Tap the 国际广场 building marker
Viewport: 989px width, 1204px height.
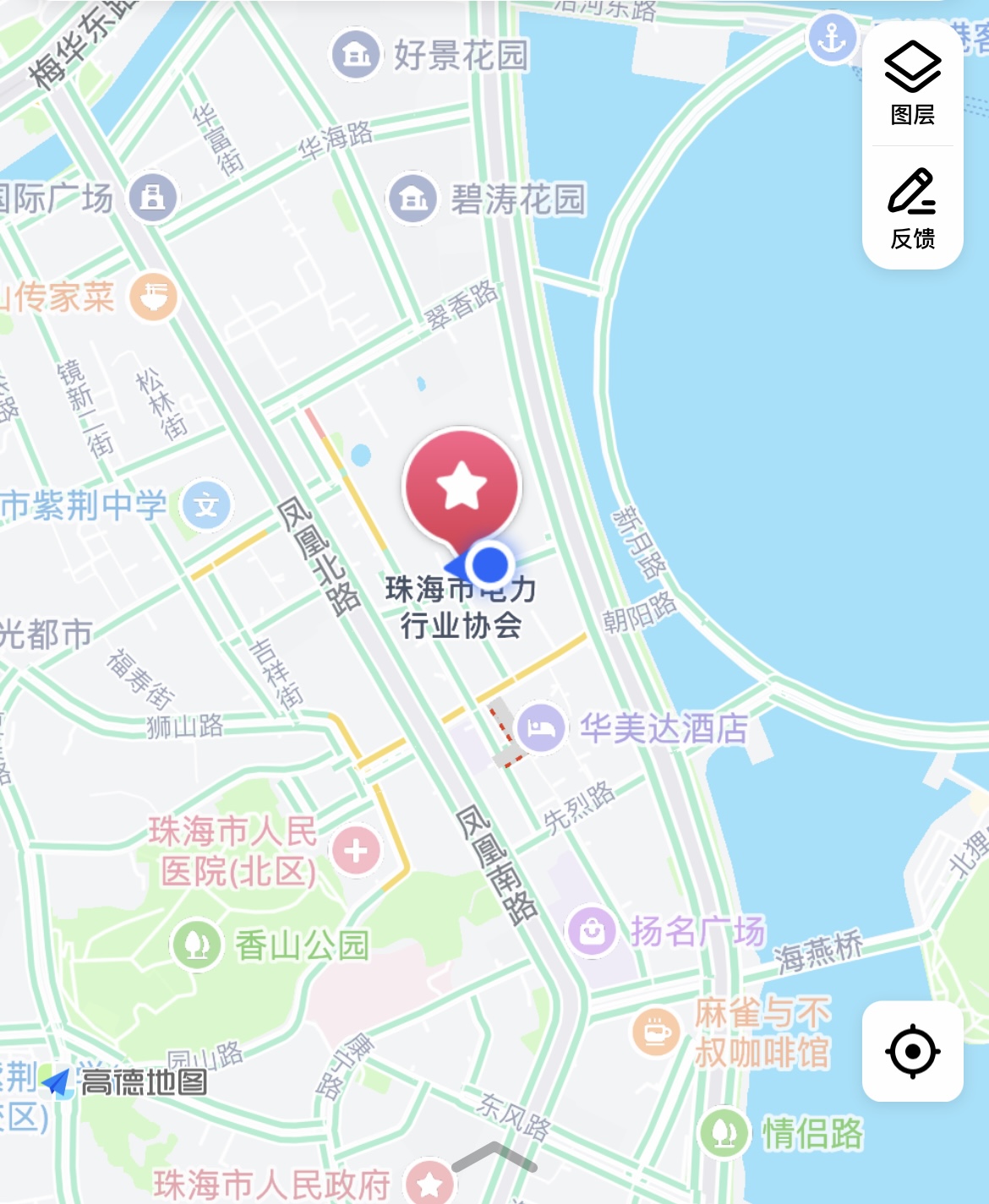(x=153, y=198)
